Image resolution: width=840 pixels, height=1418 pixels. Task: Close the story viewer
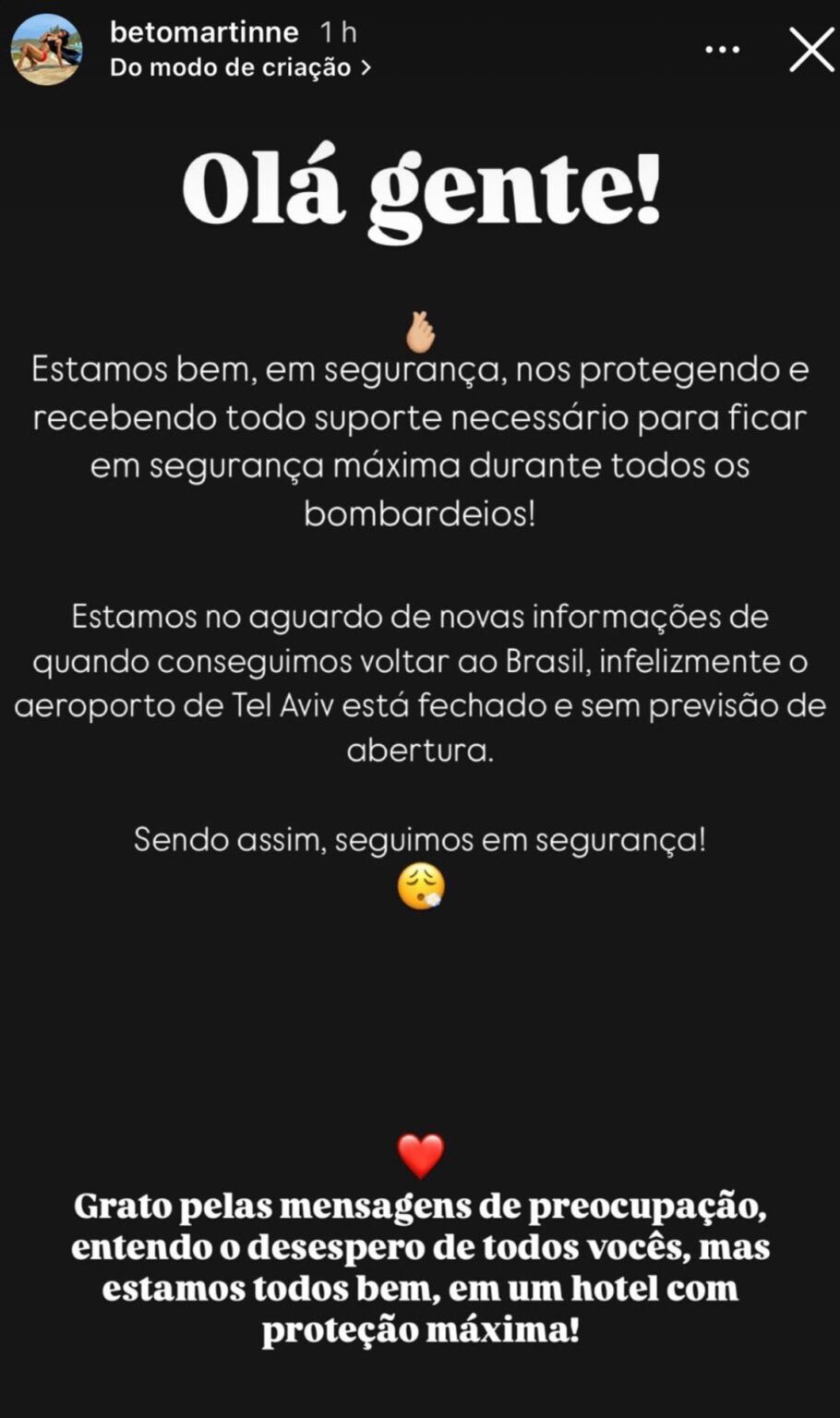pos(811,50)
